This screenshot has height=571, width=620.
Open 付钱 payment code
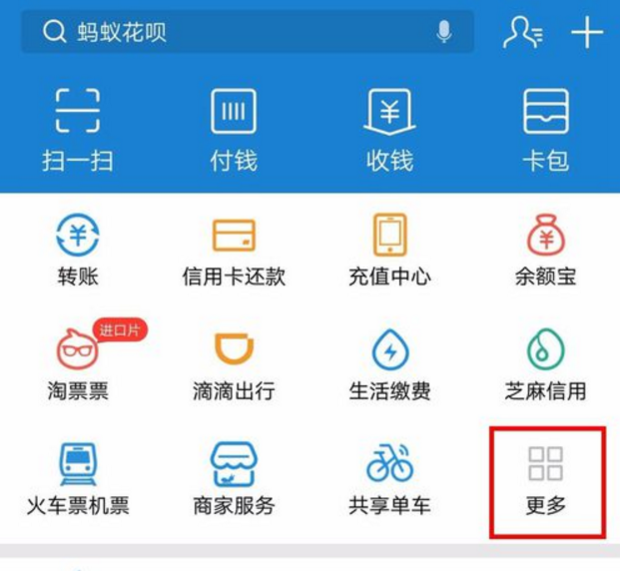click(x=233, y=128)
